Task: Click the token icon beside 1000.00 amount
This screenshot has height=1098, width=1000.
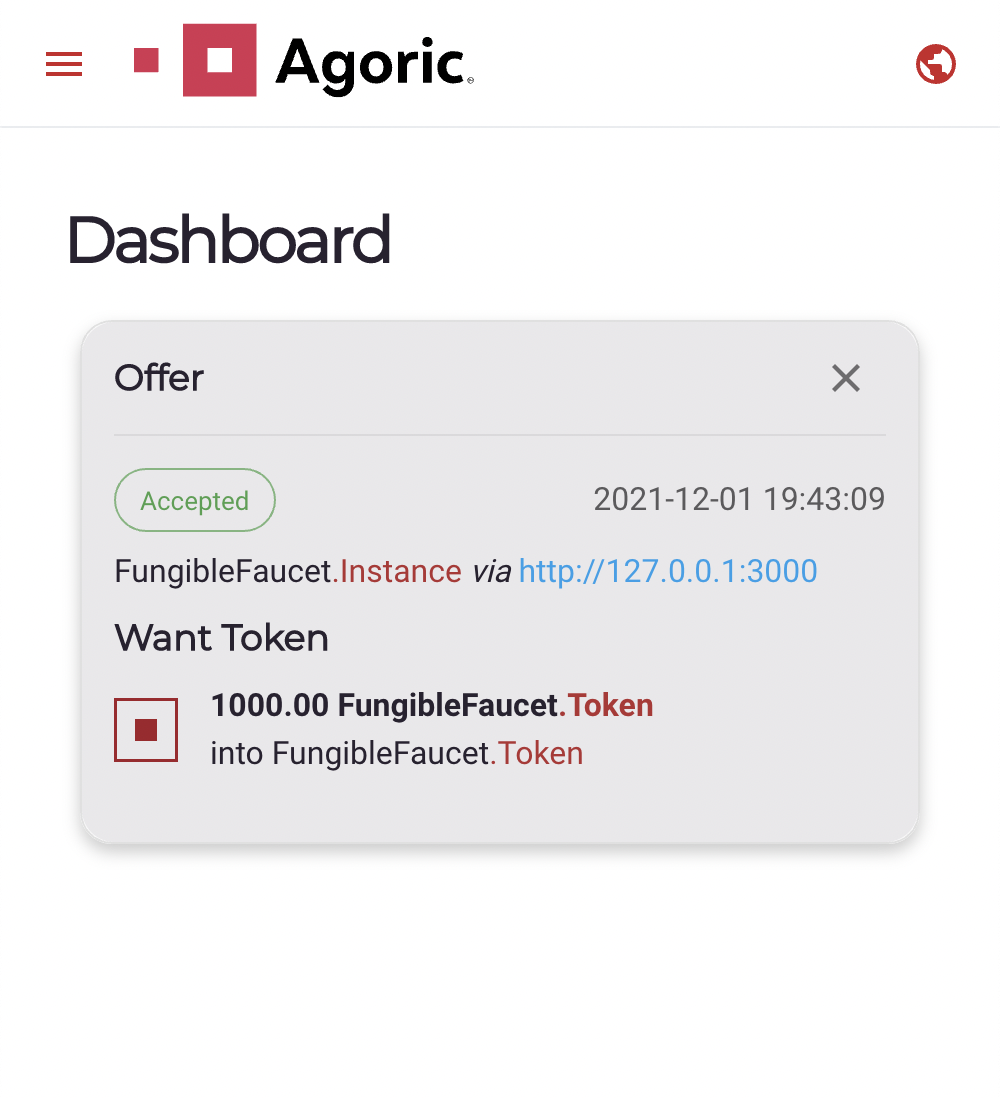Action: pyautogui.click(x=145, y=730)
